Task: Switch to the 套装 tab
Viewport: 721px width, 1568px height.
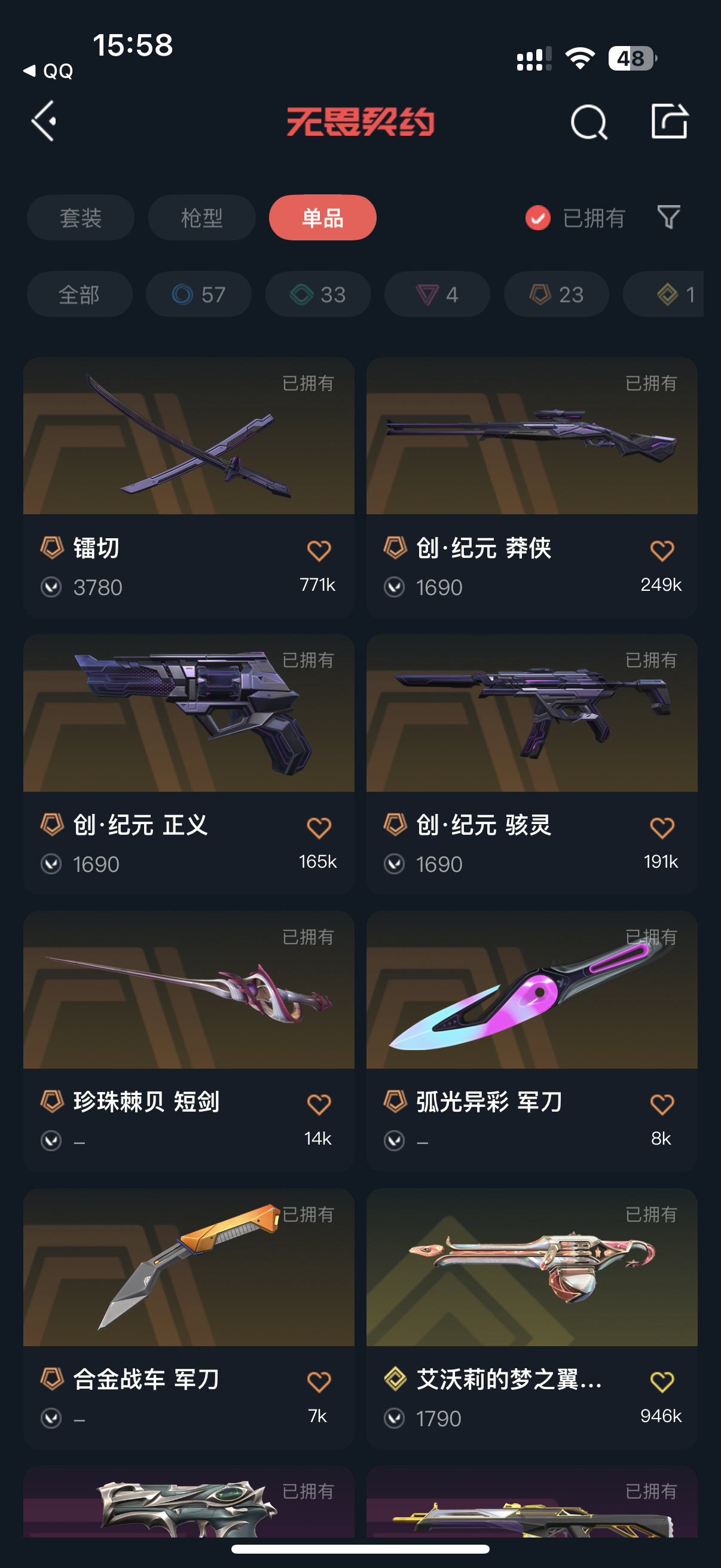Action: (x=80, y=218)
